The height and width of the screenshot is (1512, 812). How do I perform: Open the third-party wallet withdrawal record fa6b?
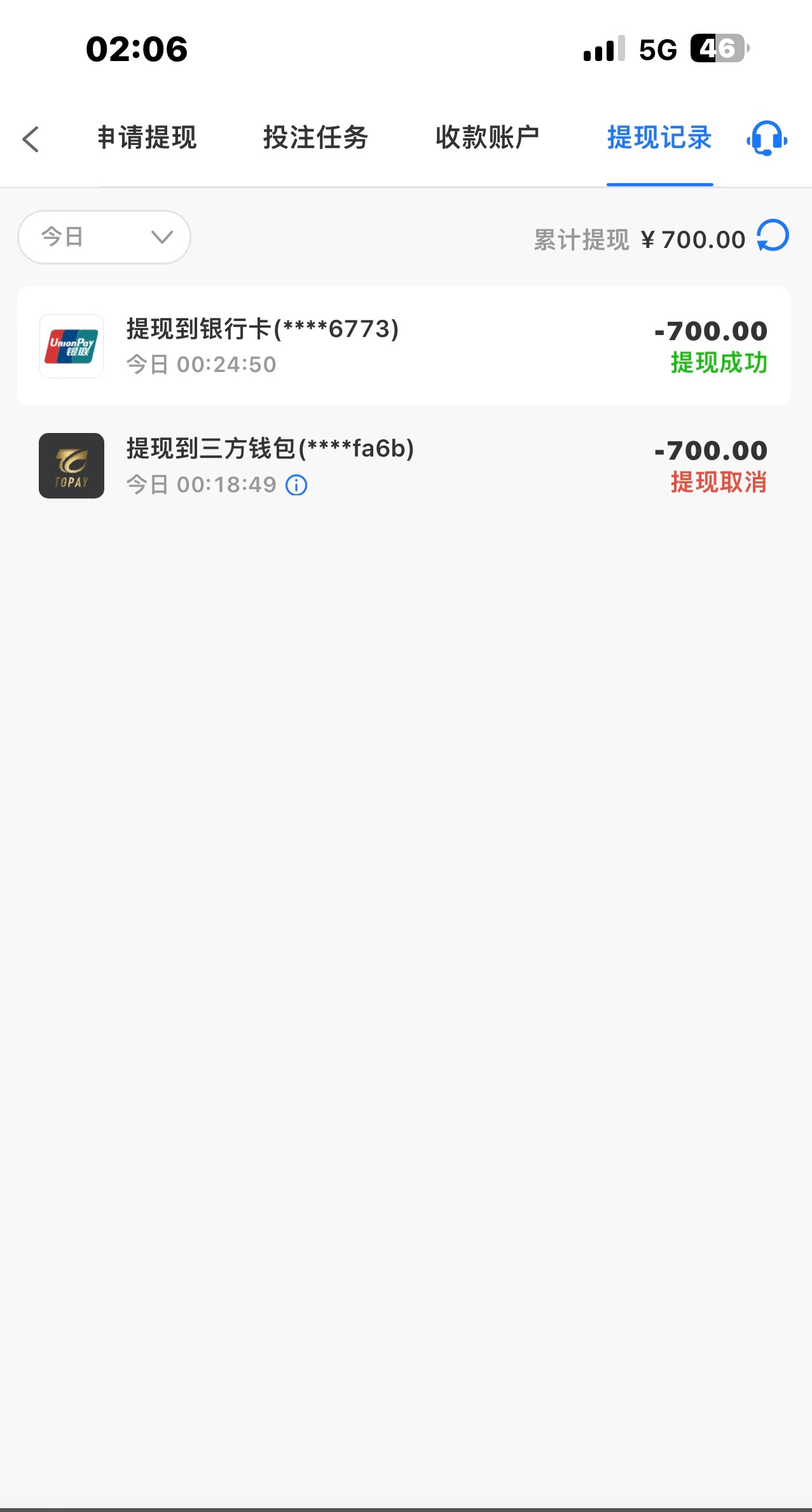tap(403, 465)
